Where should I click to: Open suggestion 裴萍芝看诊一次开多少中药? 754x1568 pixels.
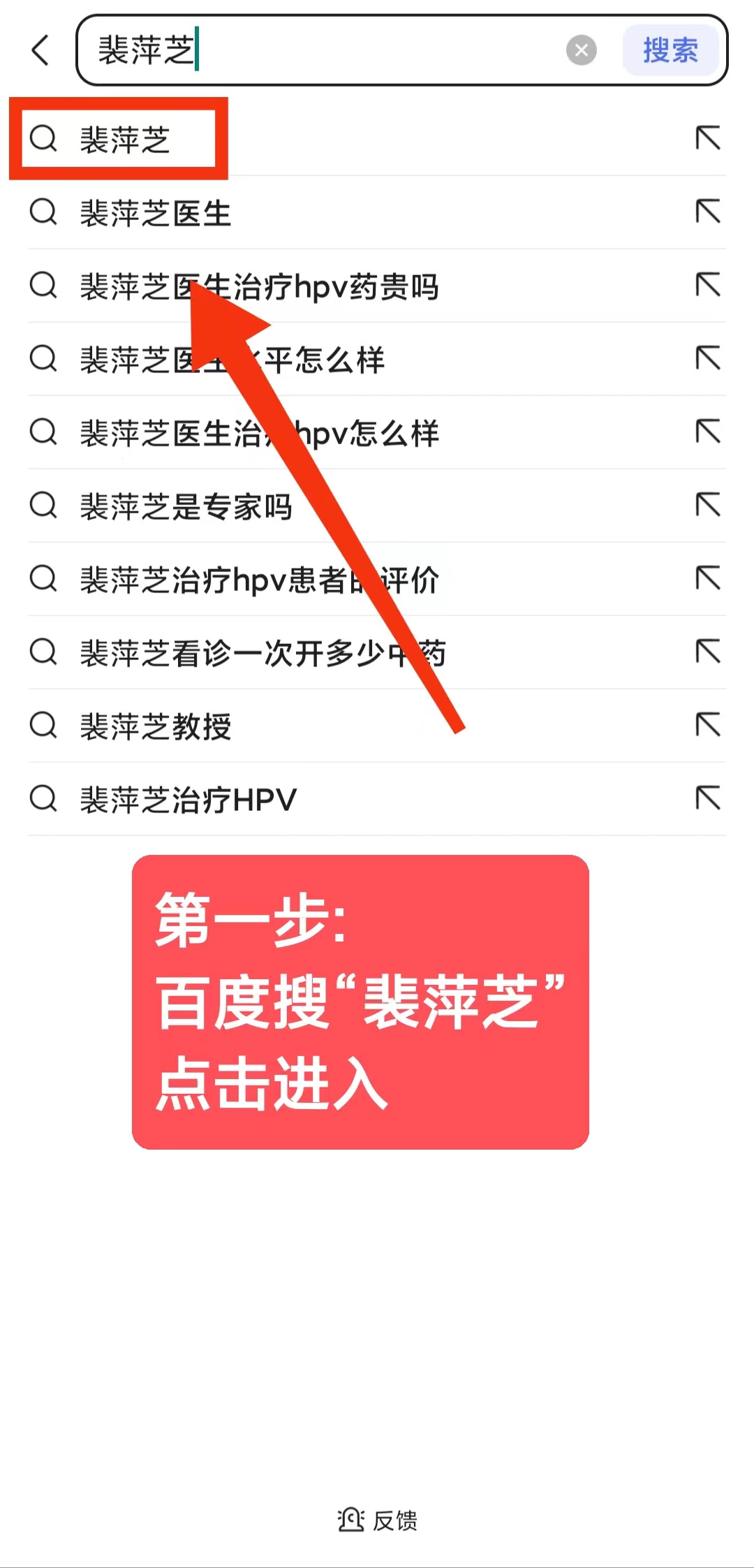coord(263,653)
